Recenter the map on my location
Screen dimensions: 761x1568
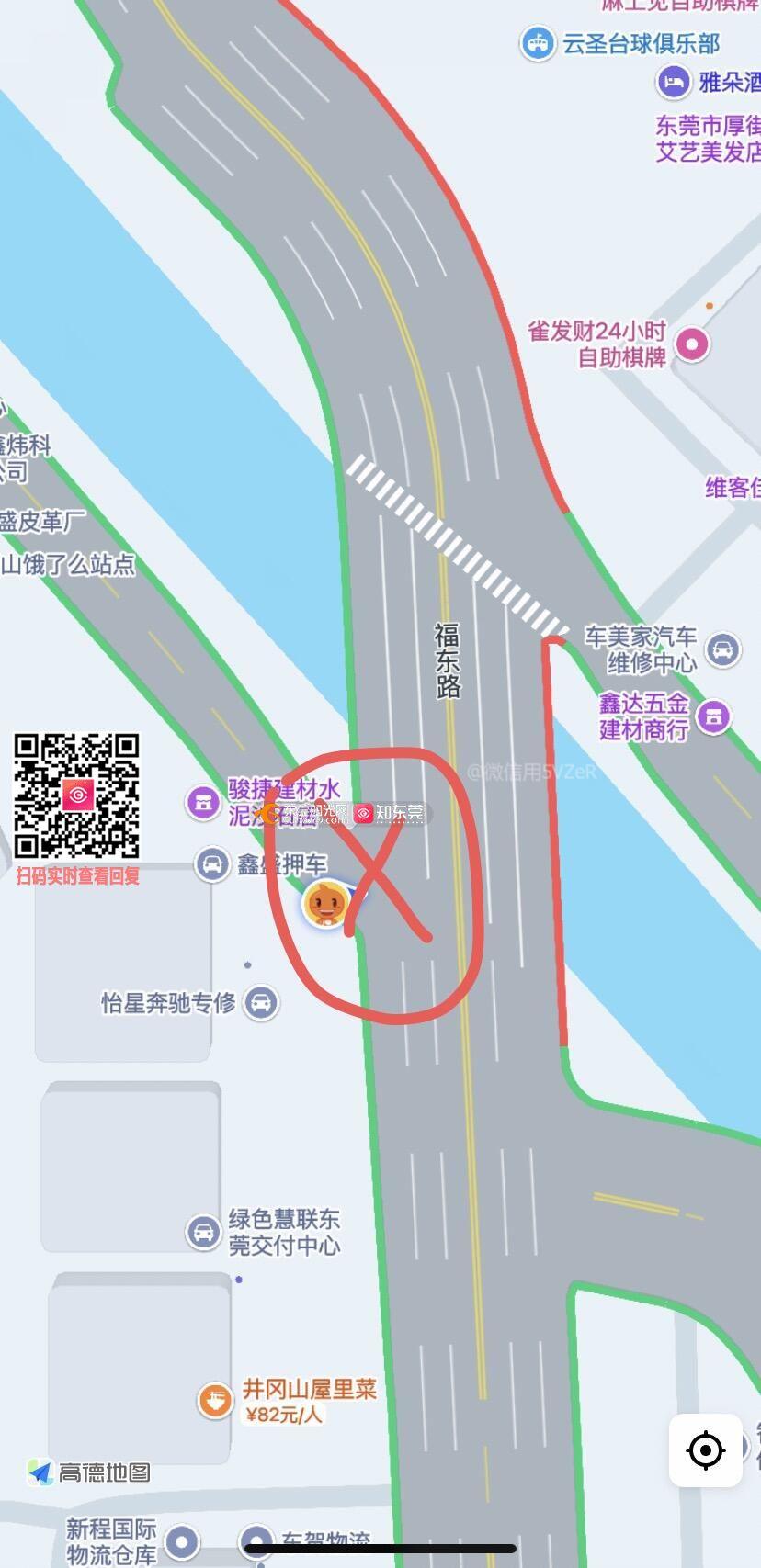point(705,1450)
